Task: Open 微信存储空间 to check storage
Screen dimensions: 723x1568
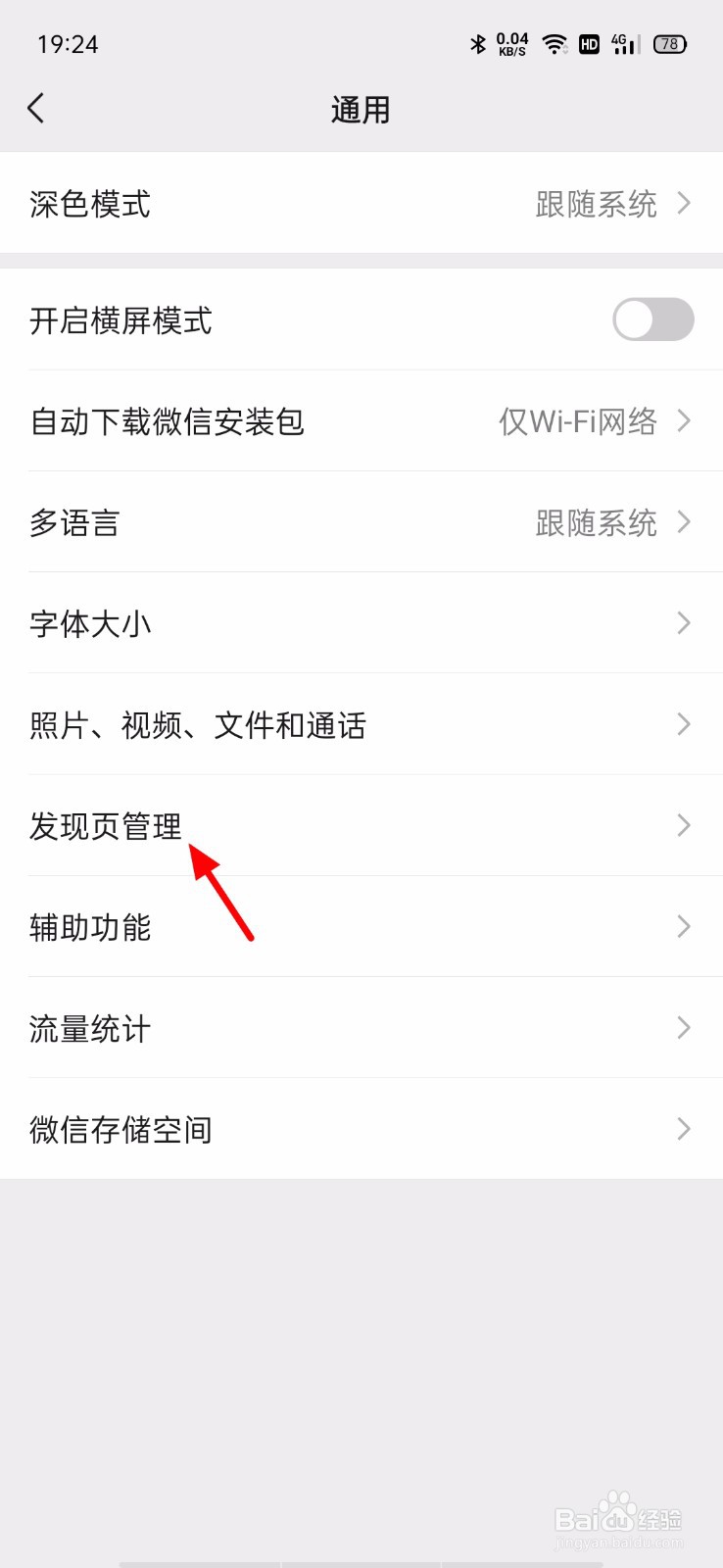Action: click(x=361, y=1129)
